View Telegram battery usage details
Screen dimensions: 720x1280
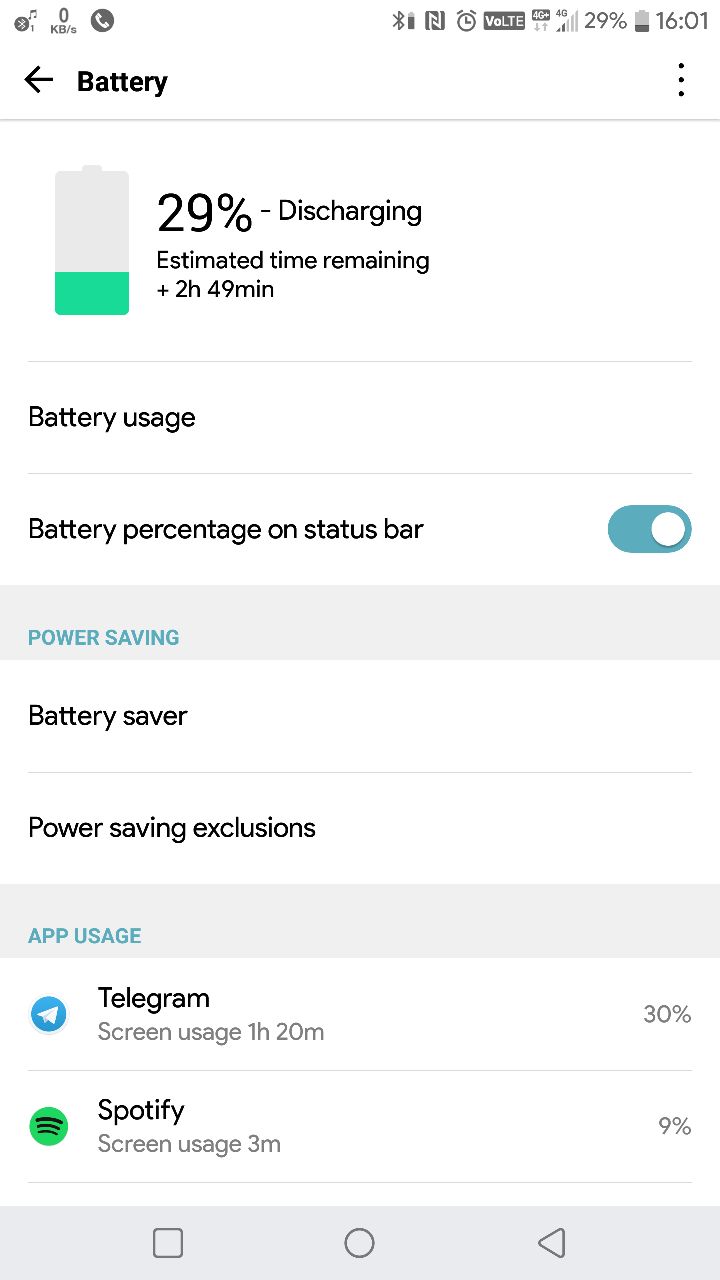pos(360,1014)
